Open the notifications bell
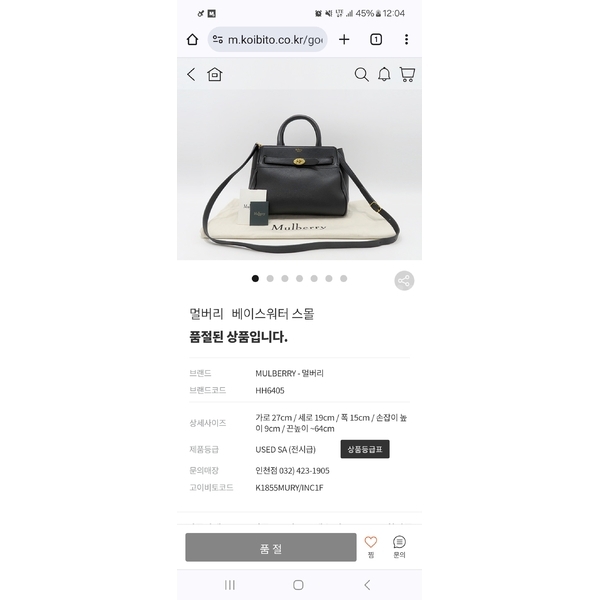Viewport: 600px width, 600px height. 384,74
